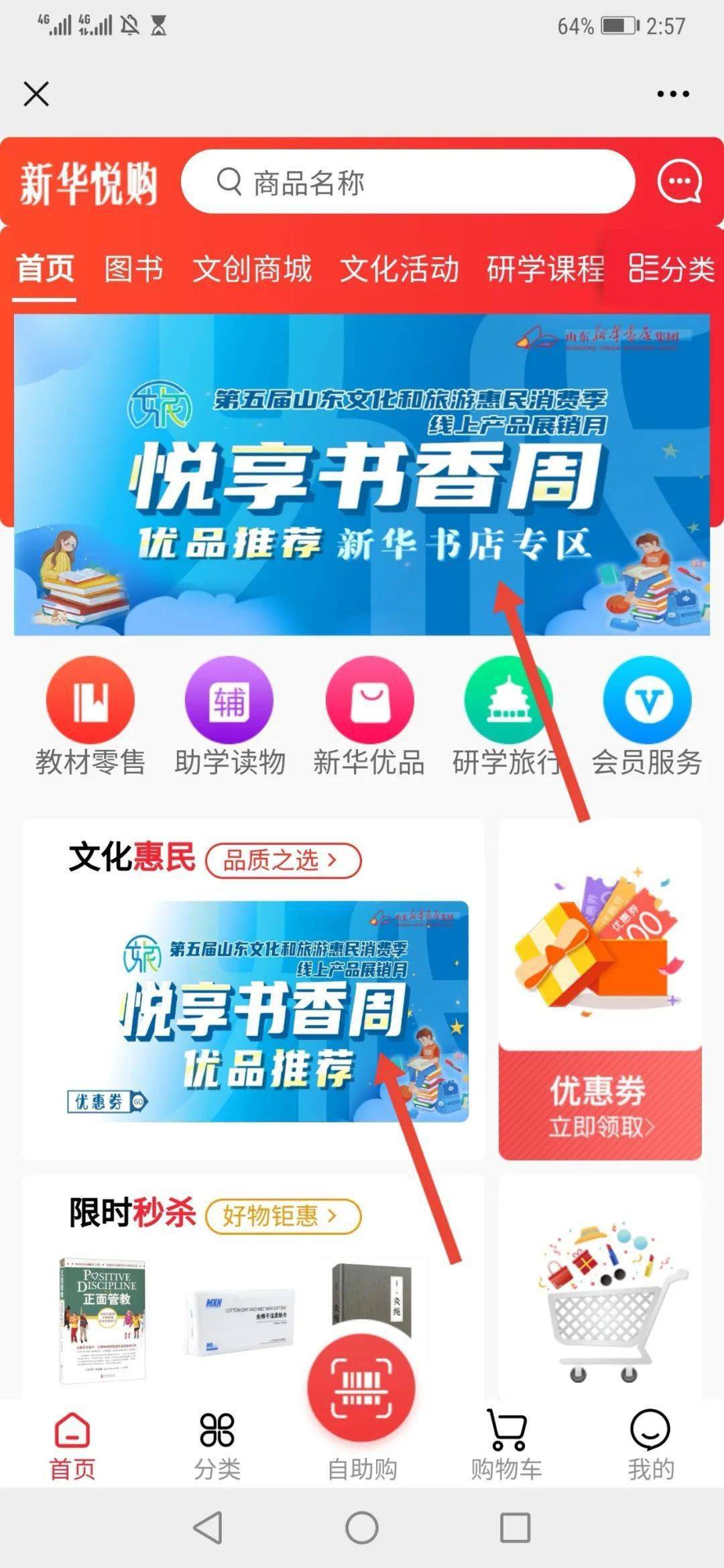Open the chat message icon

pos(679,181)
